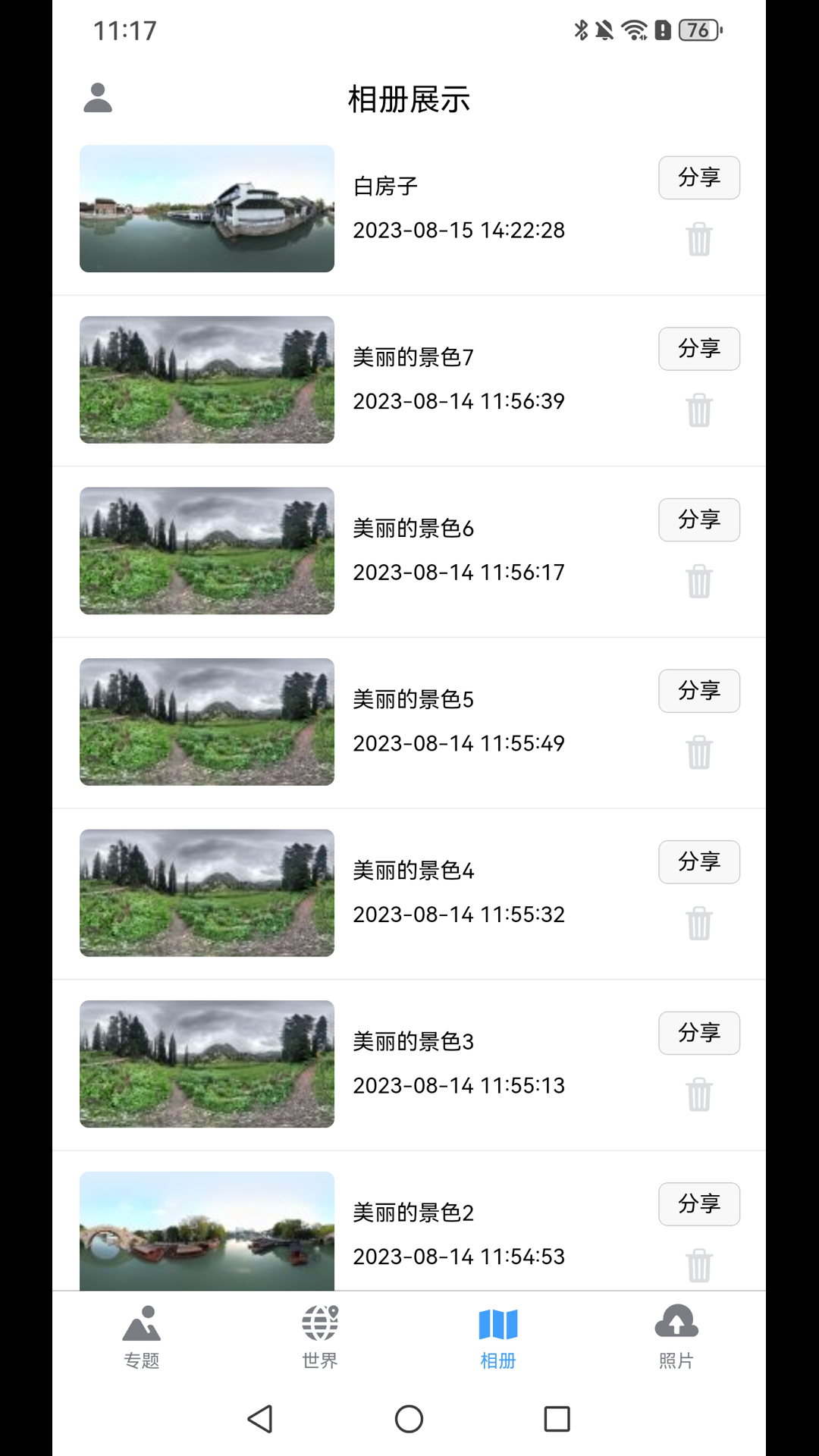Image resolution: width=819 pixels, height=1456 pixels.
Task: Share the 美丽的景色2 album
Action: tap(698, 1204)
